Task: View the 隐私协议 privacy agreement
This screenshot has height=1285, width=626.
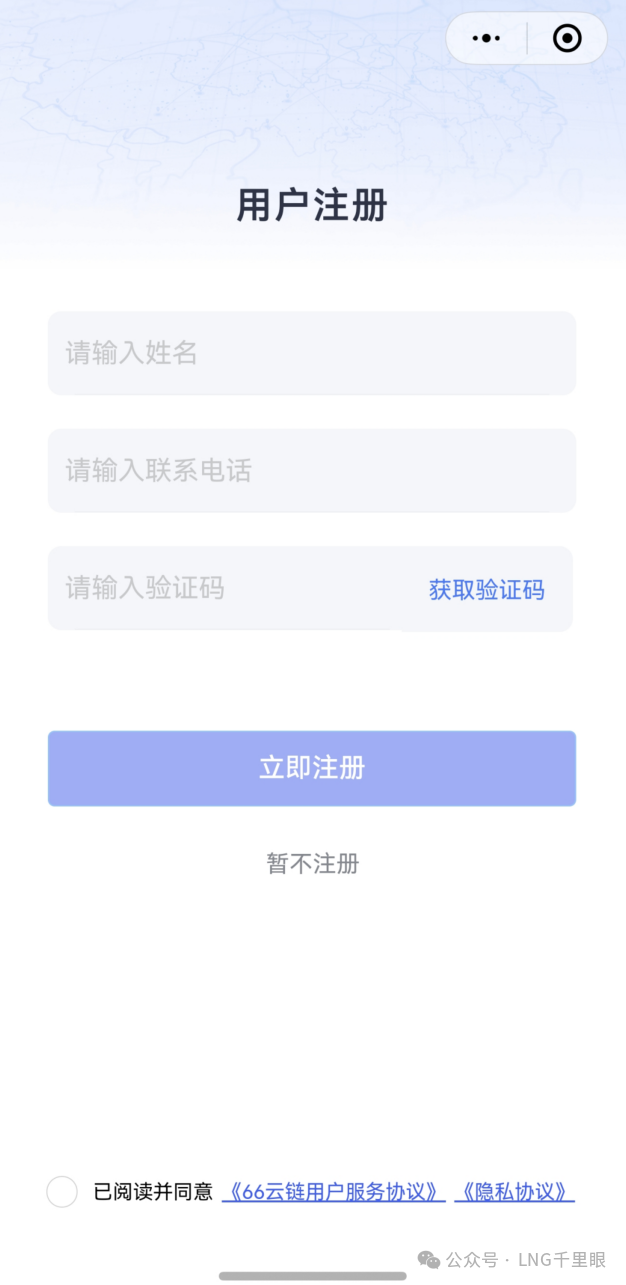Action: (514, 1192)
